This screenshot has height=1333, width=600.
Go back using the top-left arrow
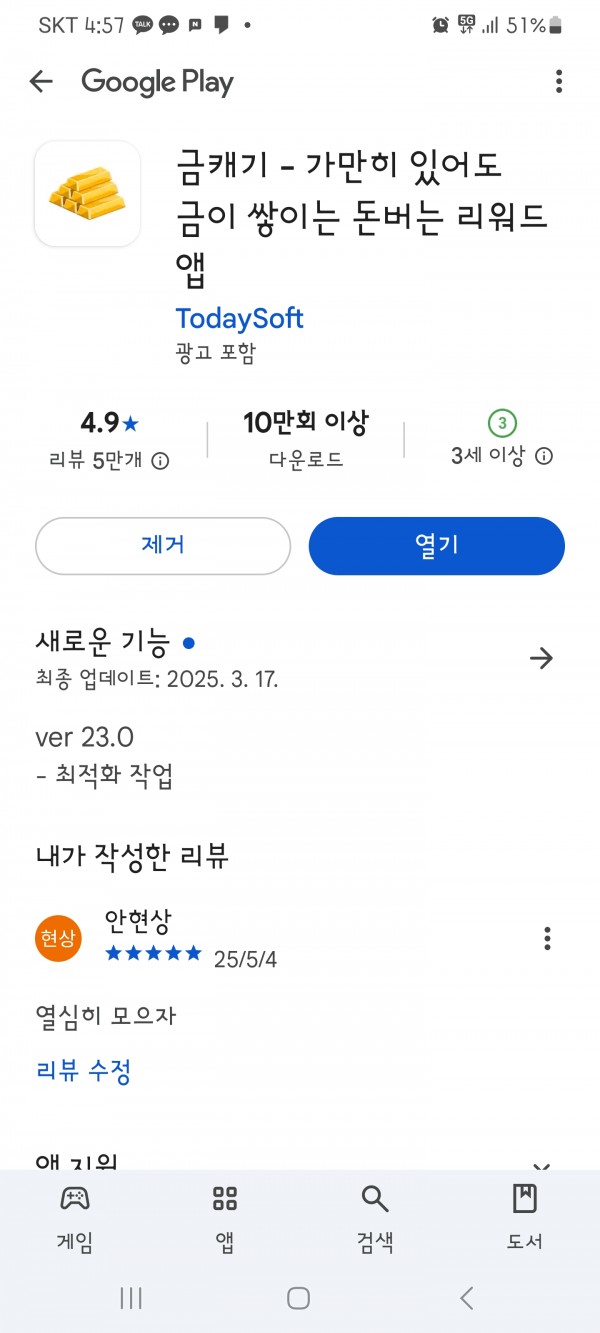click(x=41, y=82)
